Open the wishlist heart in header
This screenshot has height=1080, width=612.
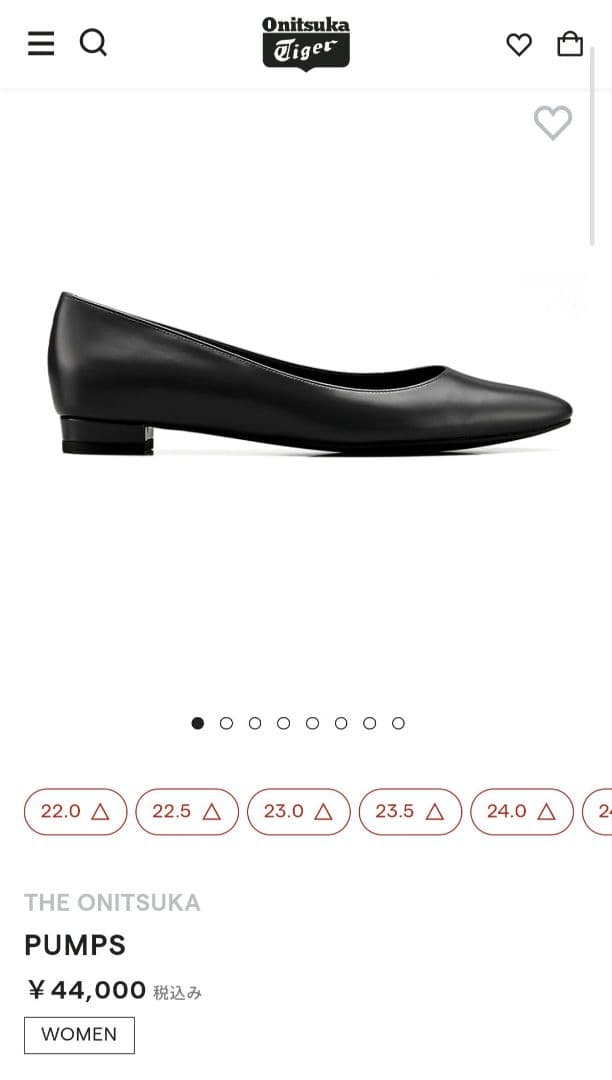(519, 44)
